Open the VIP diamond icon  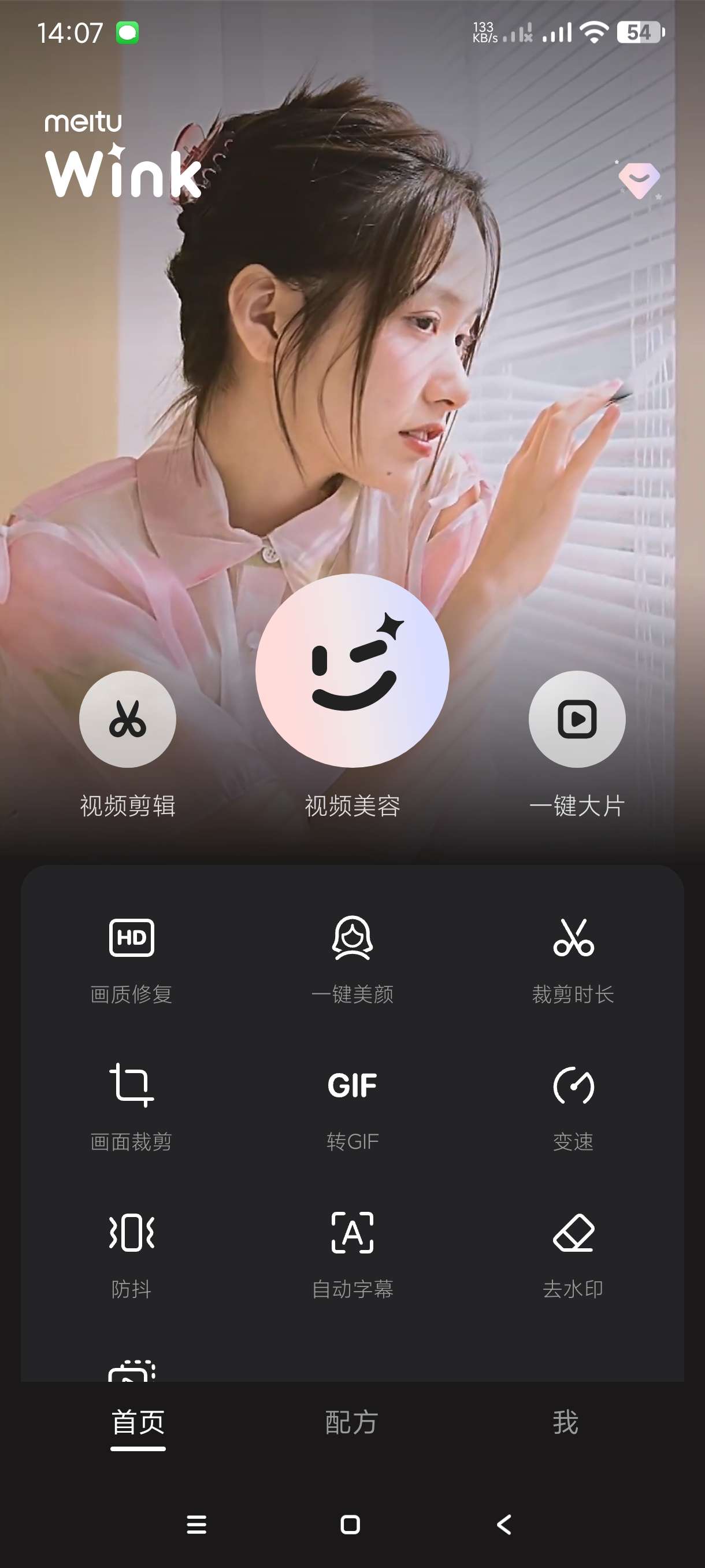point(638,181)
